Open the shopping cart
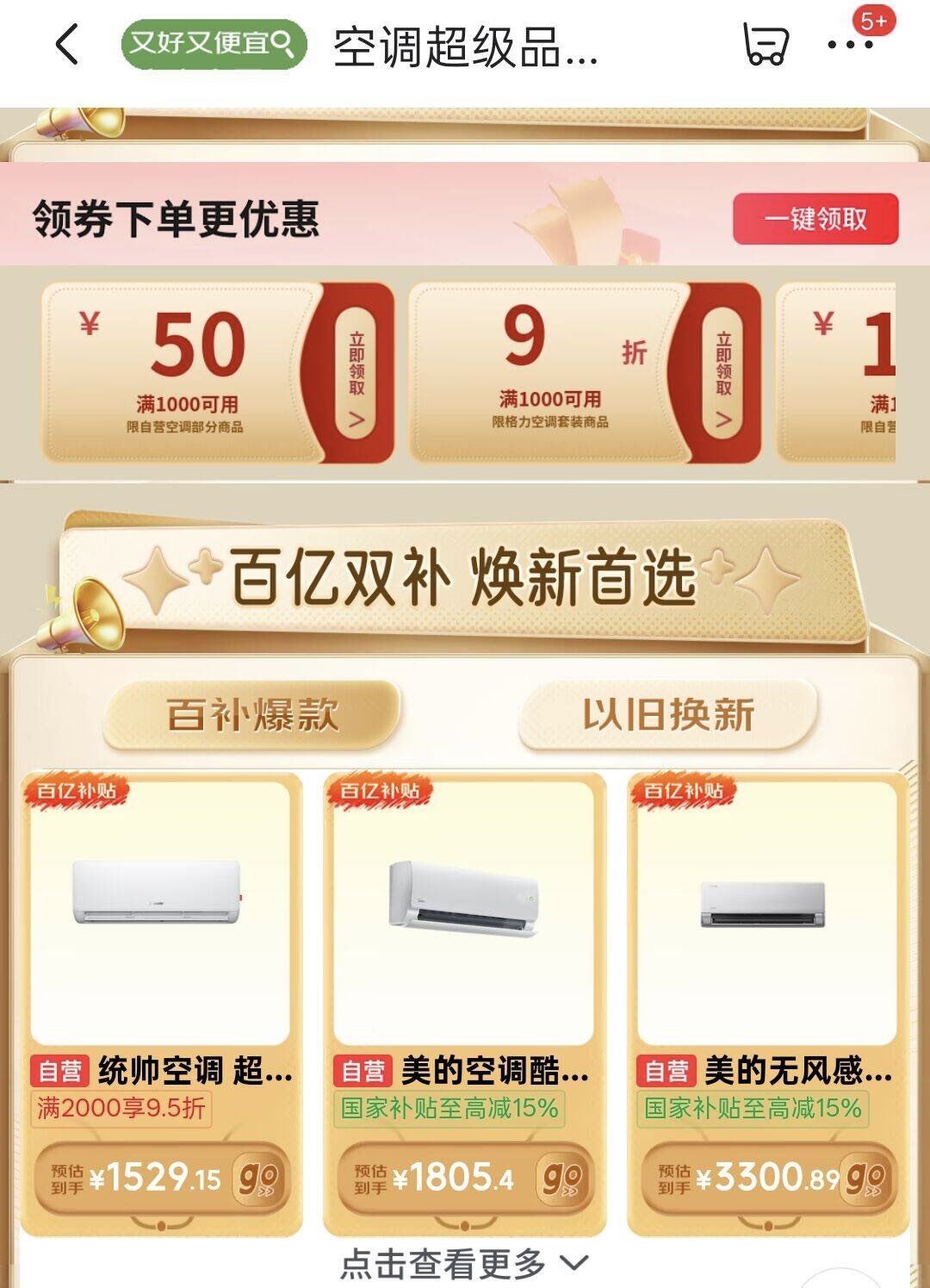Image resolution: width=930 pixels, height=1288 pixels. pos(765,45)
